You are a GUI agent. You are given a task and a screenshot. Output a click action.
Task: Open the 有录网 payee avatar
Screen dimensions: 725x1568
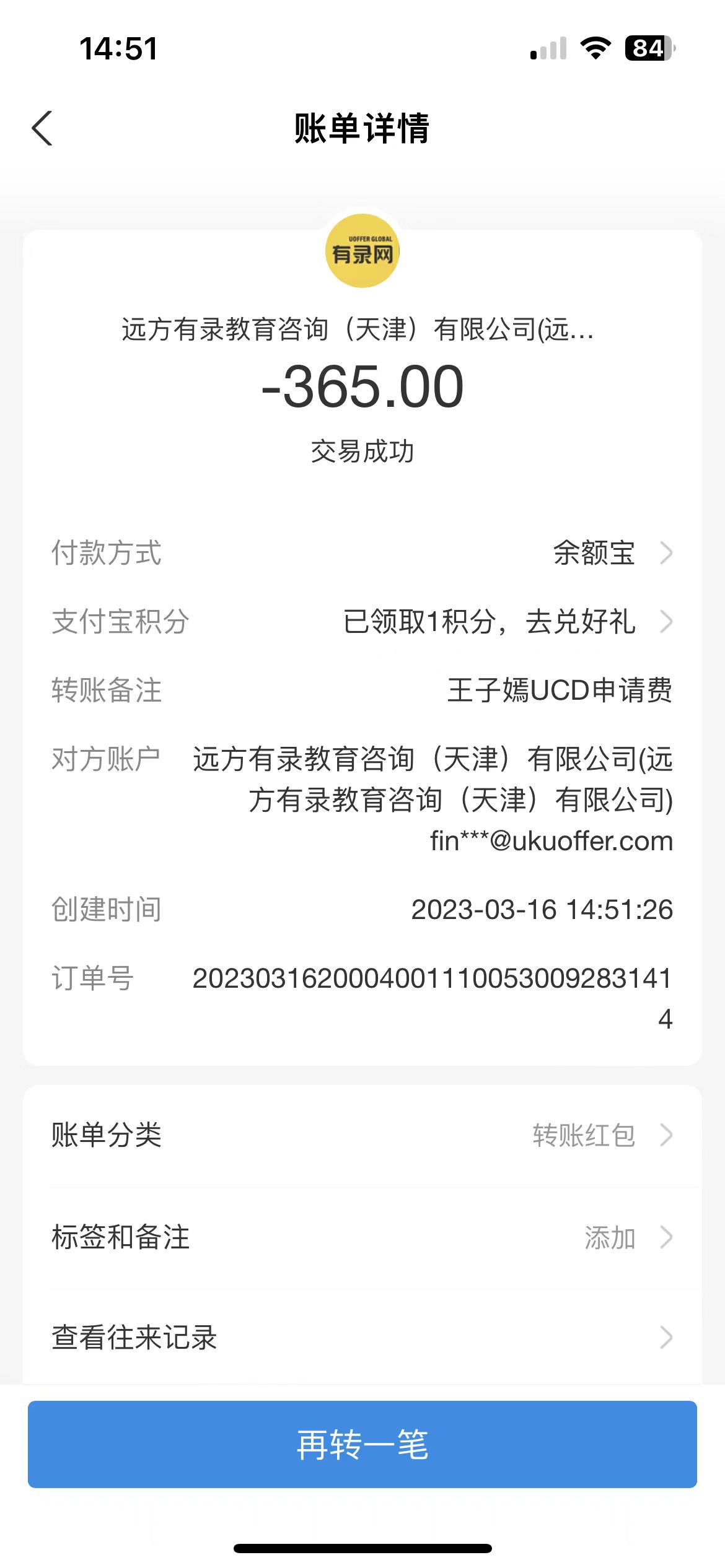[x=362, y=251]
